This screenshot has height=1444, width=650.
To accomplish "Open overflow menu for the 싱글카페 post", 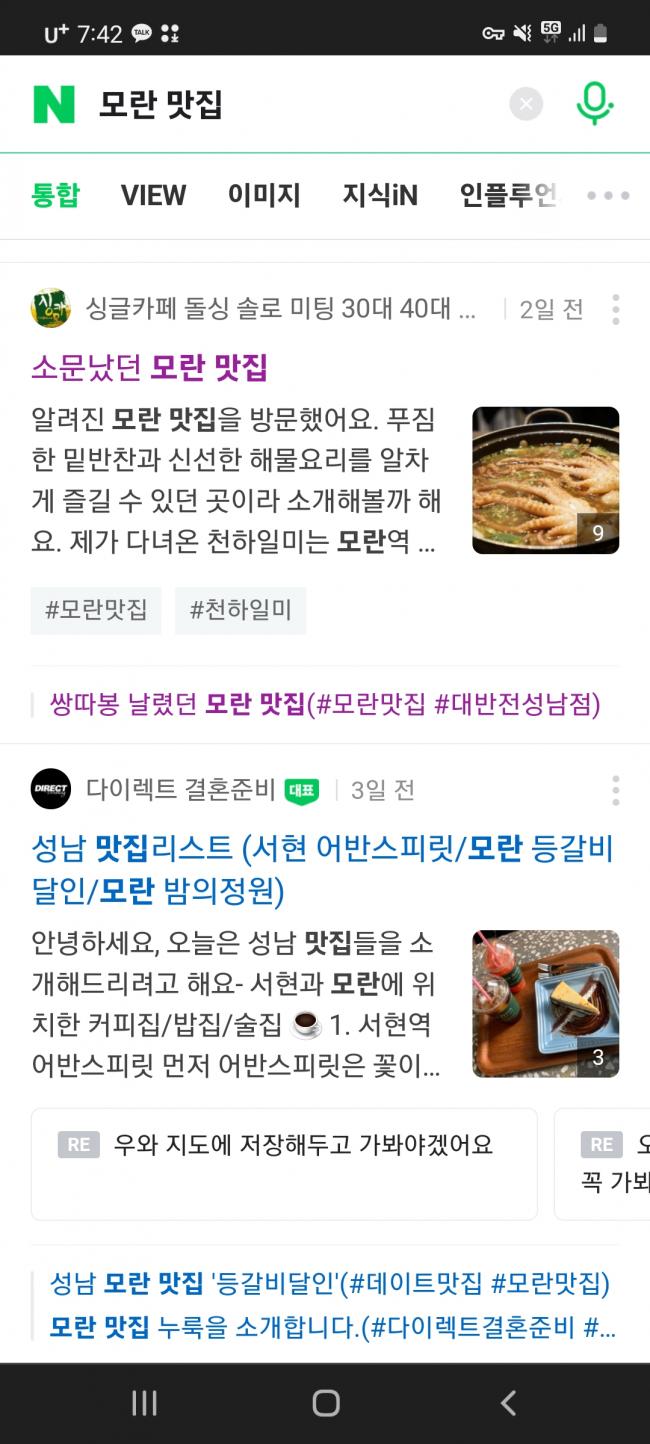I will tap(615, 309).
